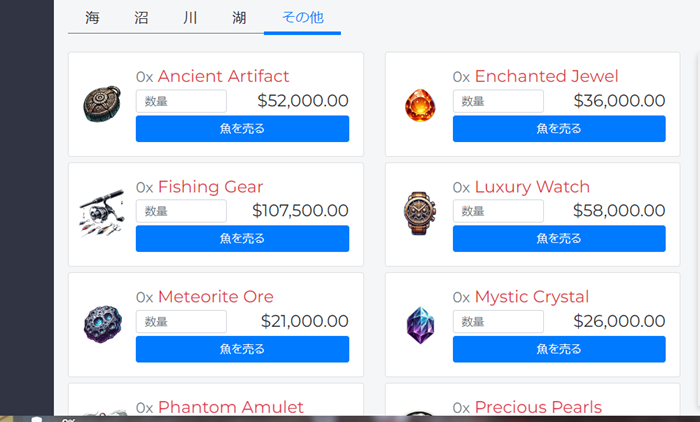Image resolution: width=700 pixels, height=422 pixels.
Task: Switch to the 海 tab
Action: point(92,18)
